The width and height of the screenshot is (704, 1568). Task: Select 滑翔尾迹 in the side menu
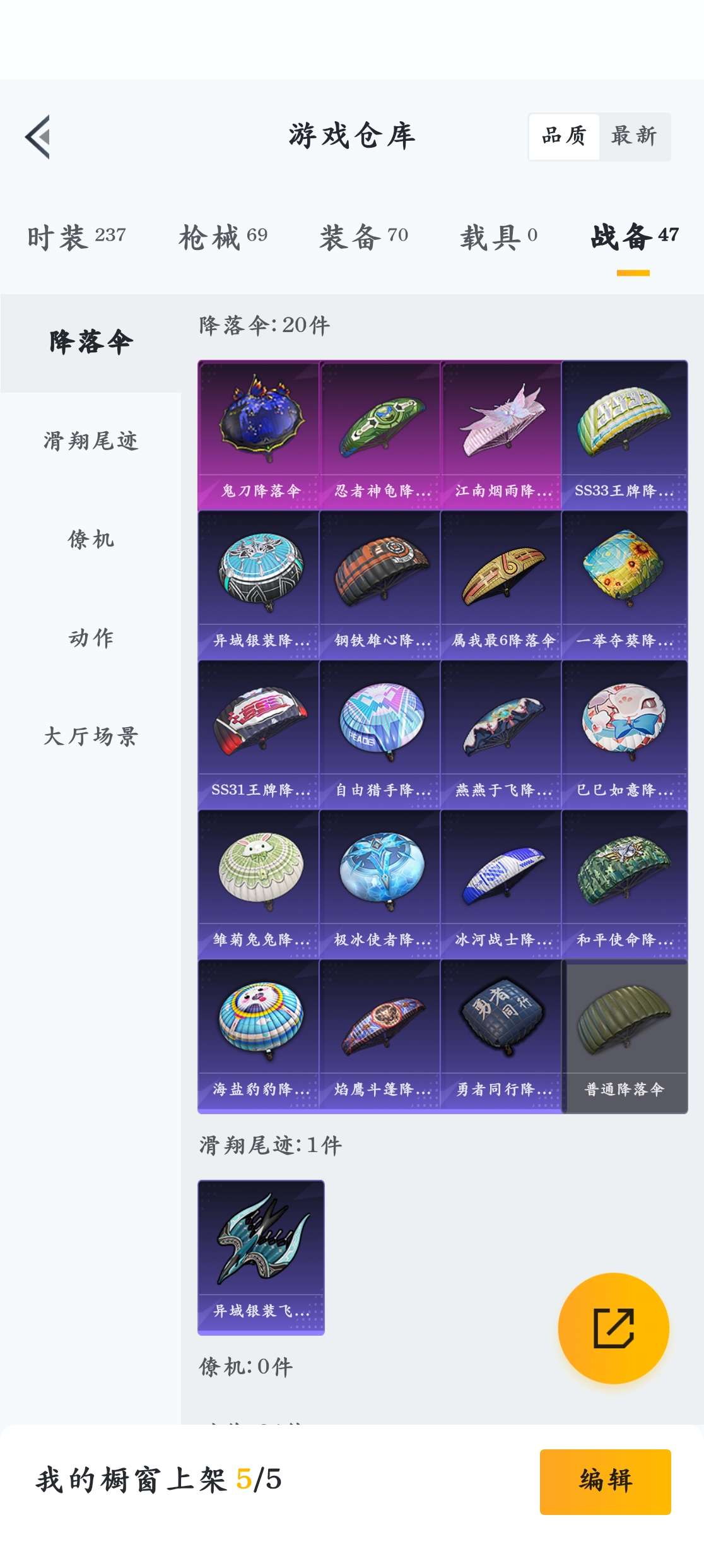[91, 441]
